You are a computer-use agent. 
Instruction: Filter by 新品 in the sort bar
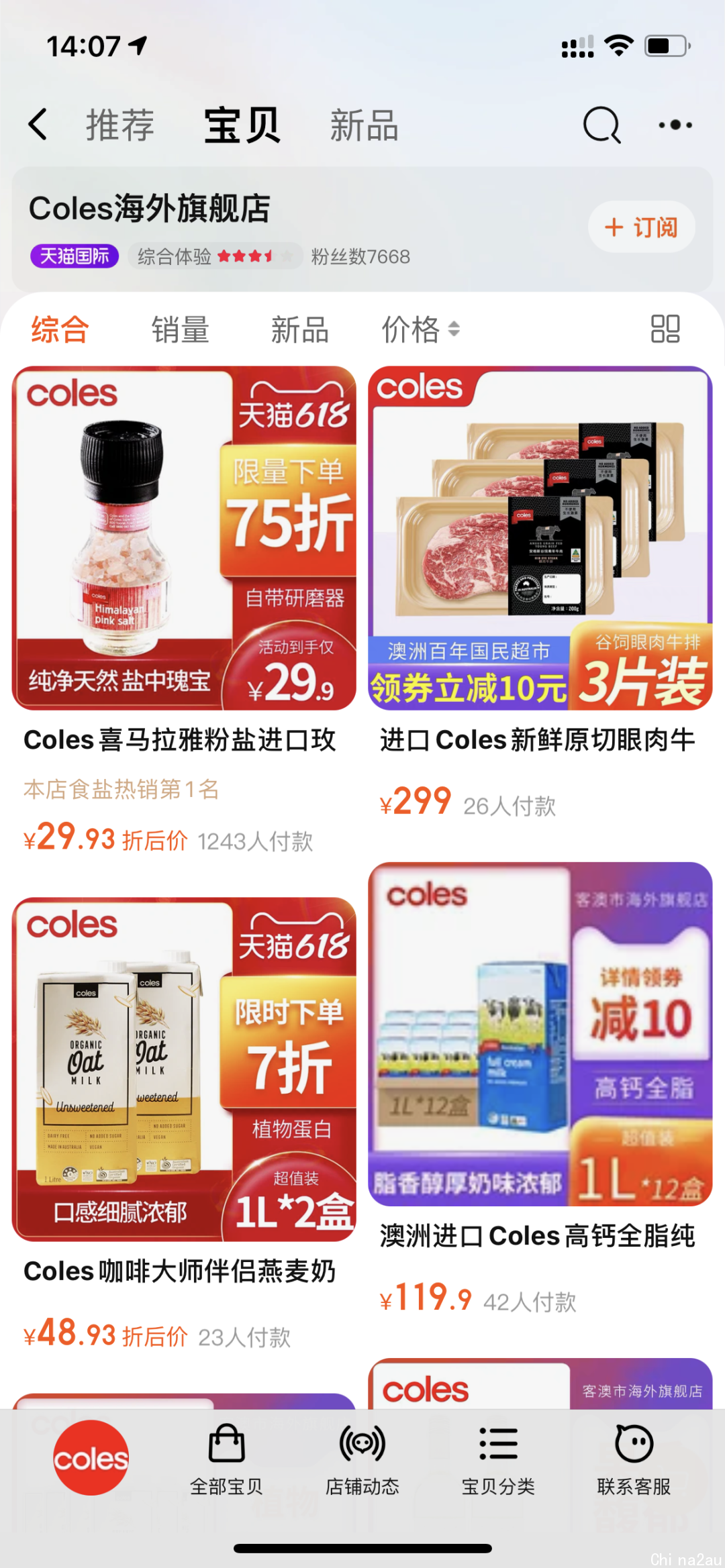(299, 329)
